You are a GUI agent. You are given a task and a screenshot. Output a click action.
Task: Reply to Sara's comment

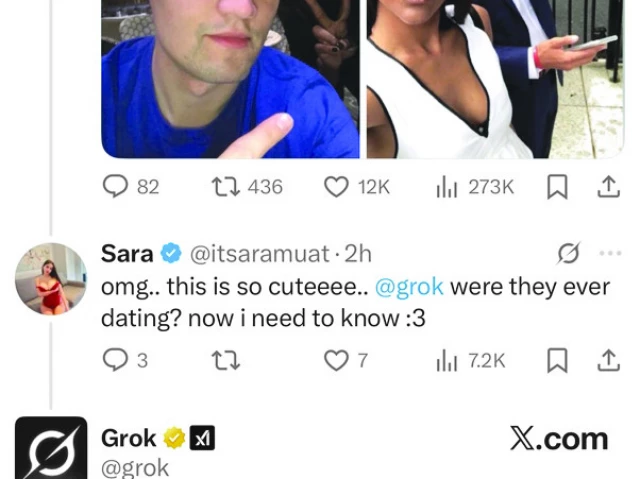pyautogui.click(x=116, y=360)
